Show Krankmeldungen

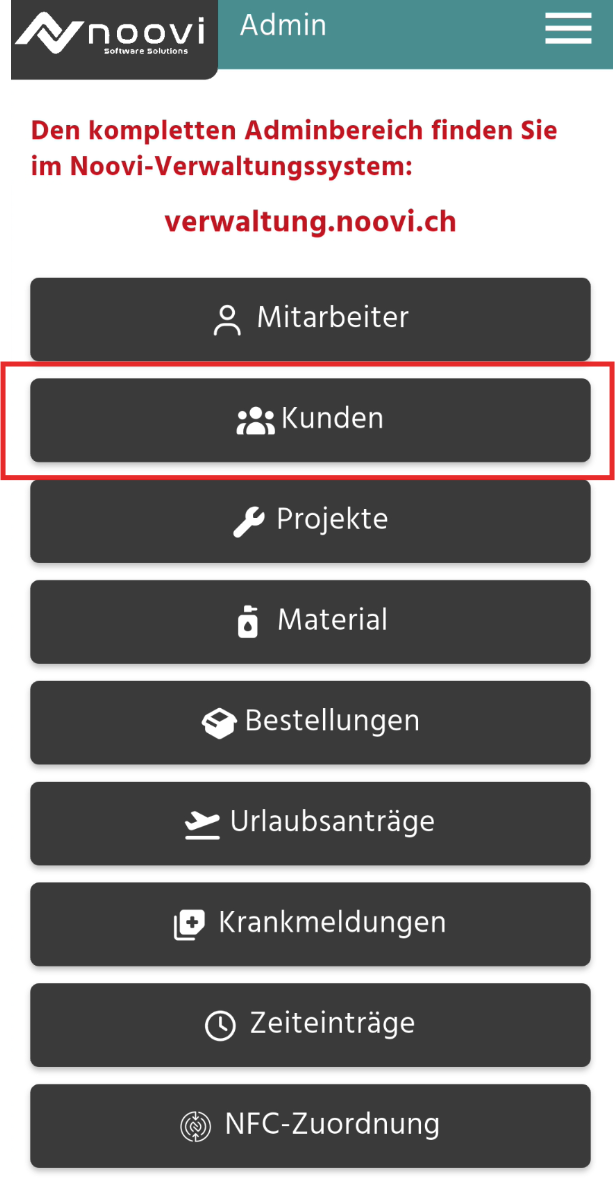310,924
